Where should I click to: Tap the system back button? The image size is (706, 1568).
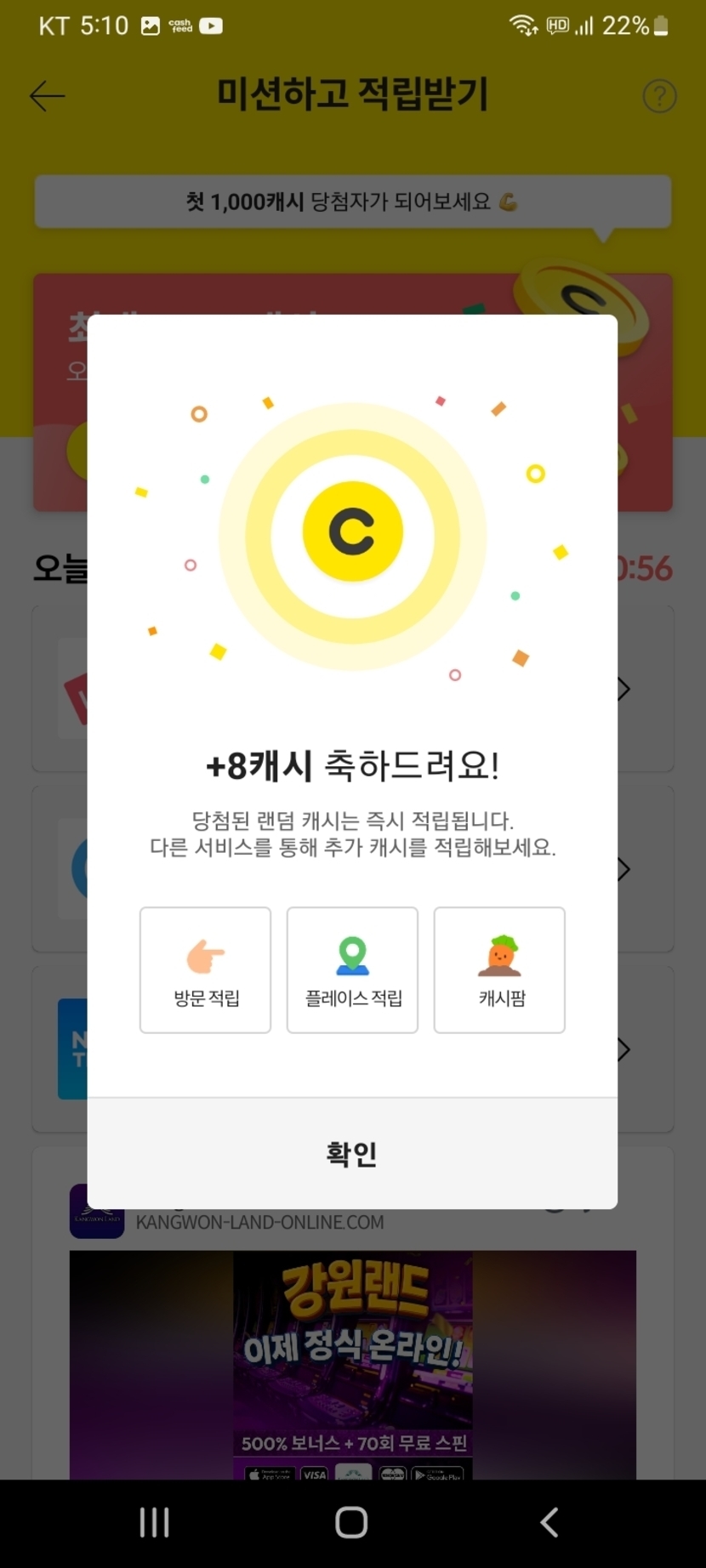coord(549,1522)
